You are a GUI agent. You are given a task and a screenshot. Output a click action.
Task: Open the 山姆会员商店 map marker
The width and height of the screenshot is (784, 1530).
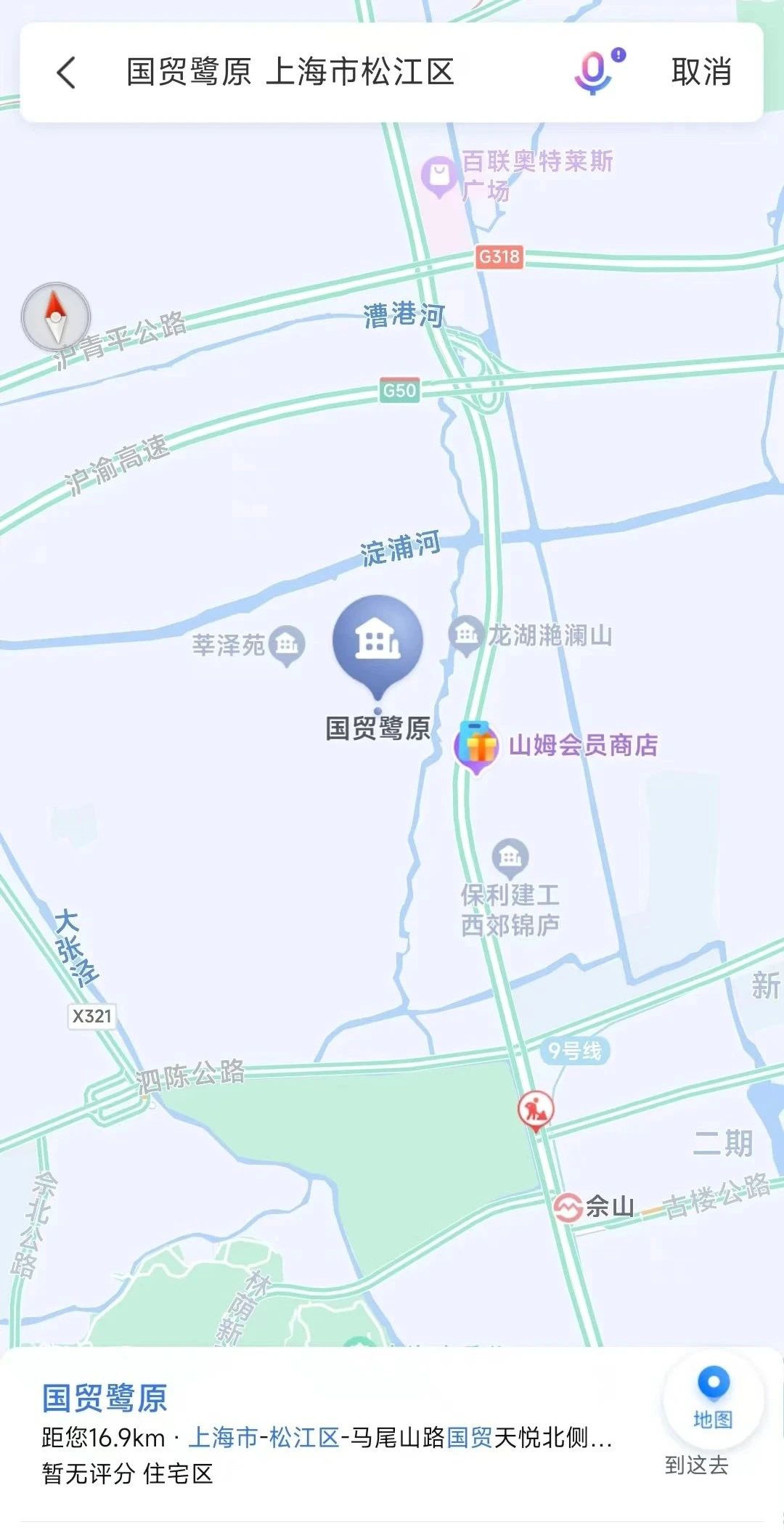pos(476,746)
